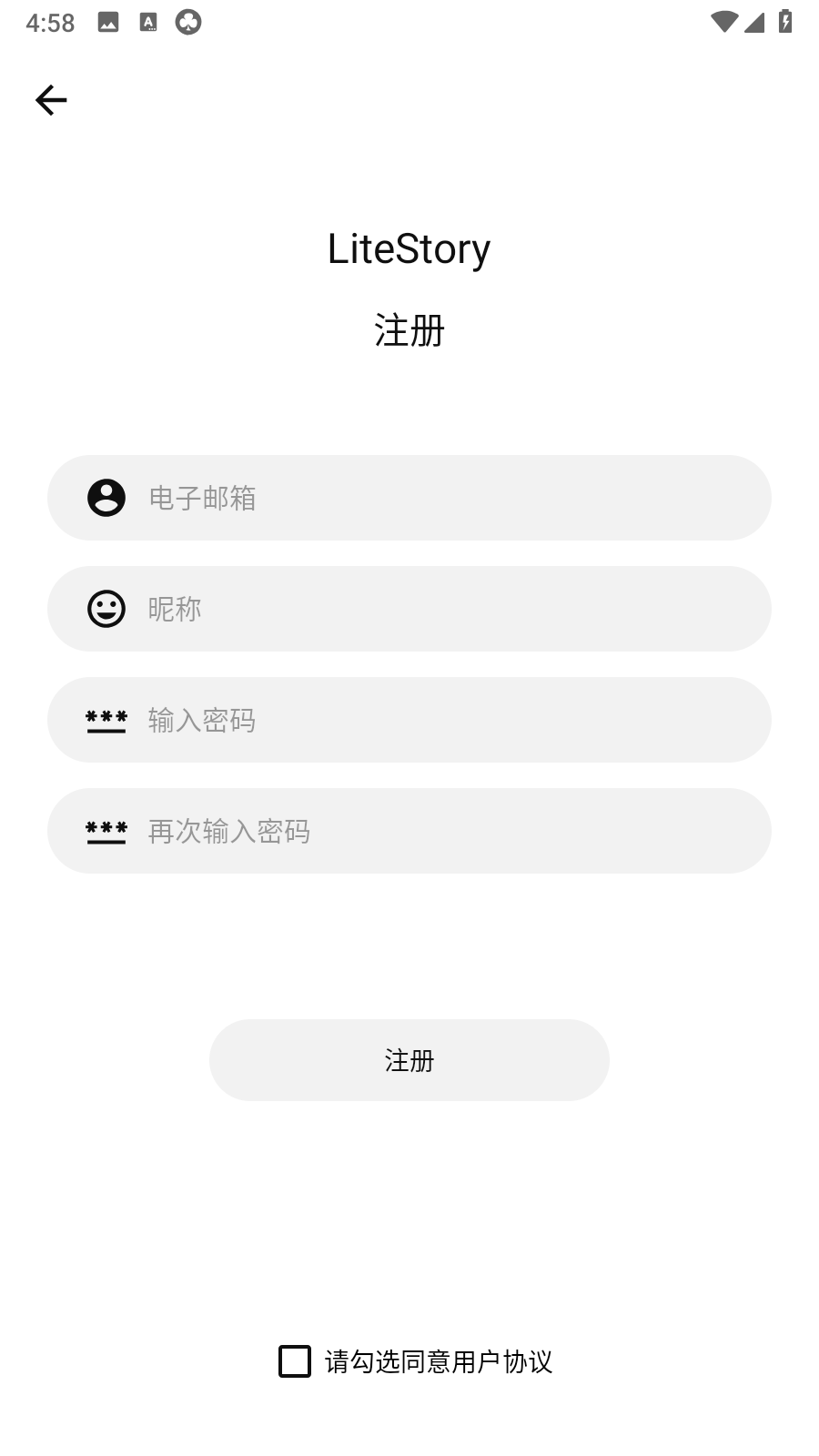
Task: Toggle agreement consent near bottom of screen
Action: point(294,1360)
